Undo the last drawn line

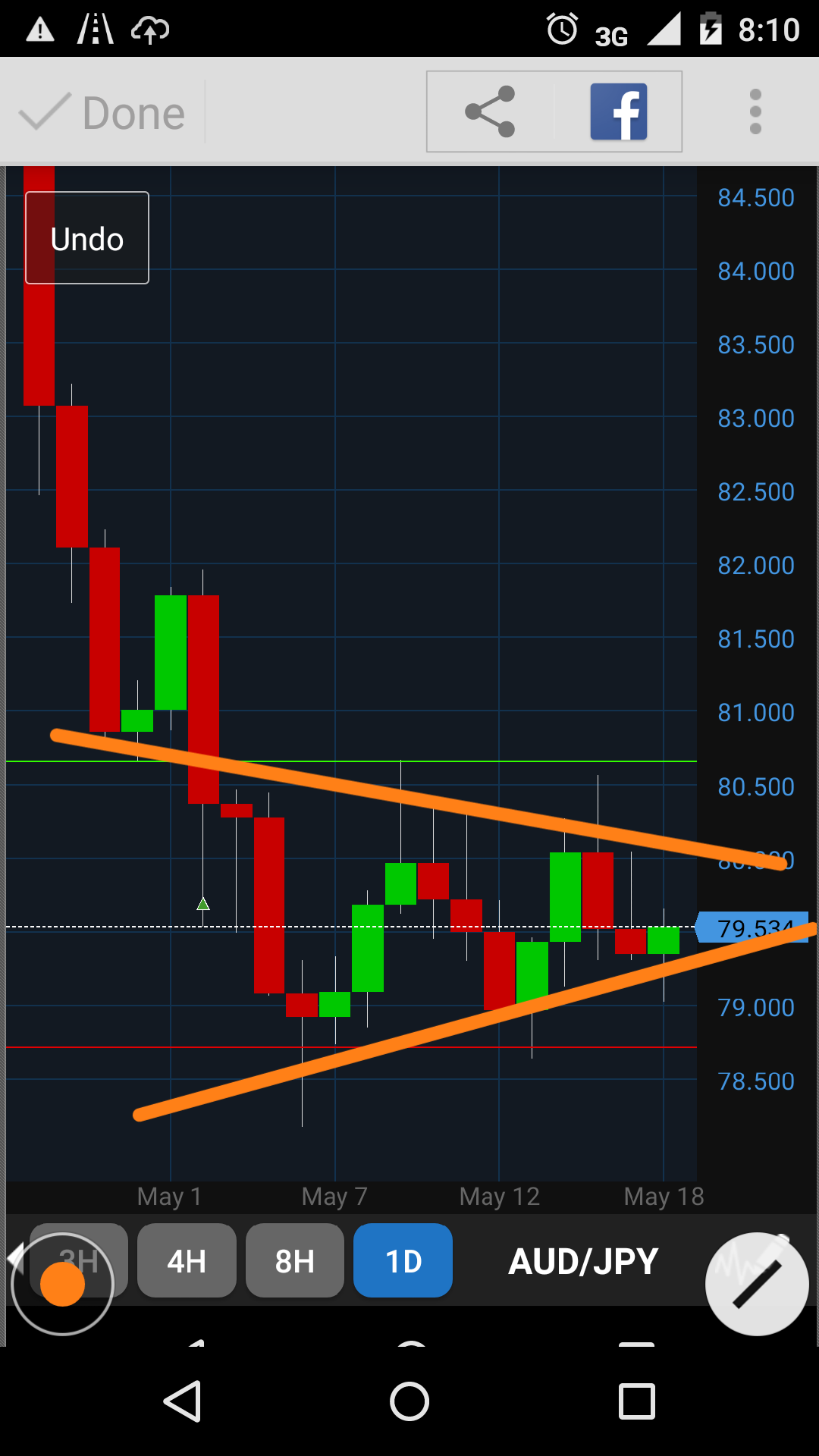point(87,238)
